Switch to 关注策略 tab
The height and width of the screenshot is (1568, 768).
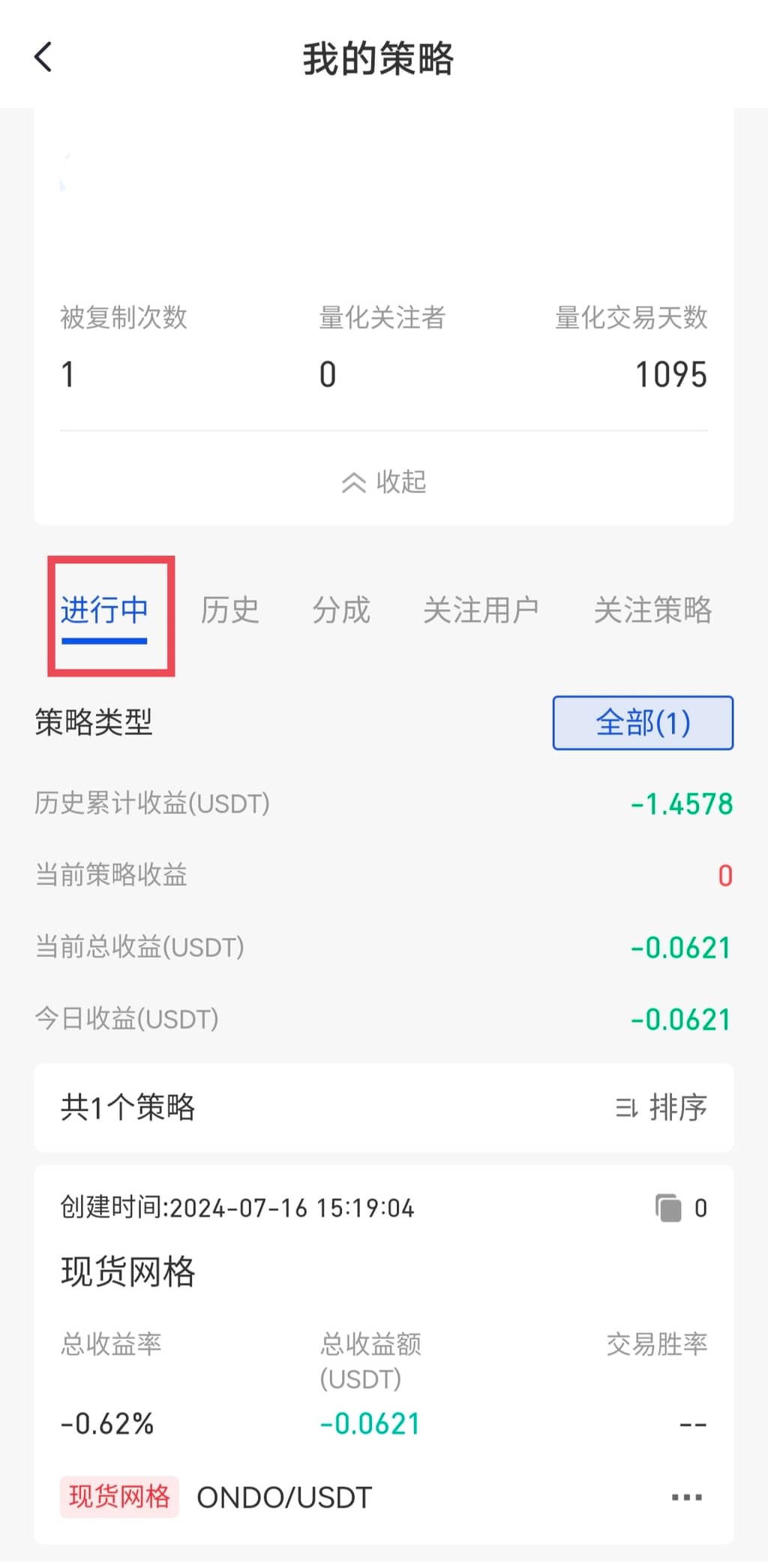coord(652,611)
